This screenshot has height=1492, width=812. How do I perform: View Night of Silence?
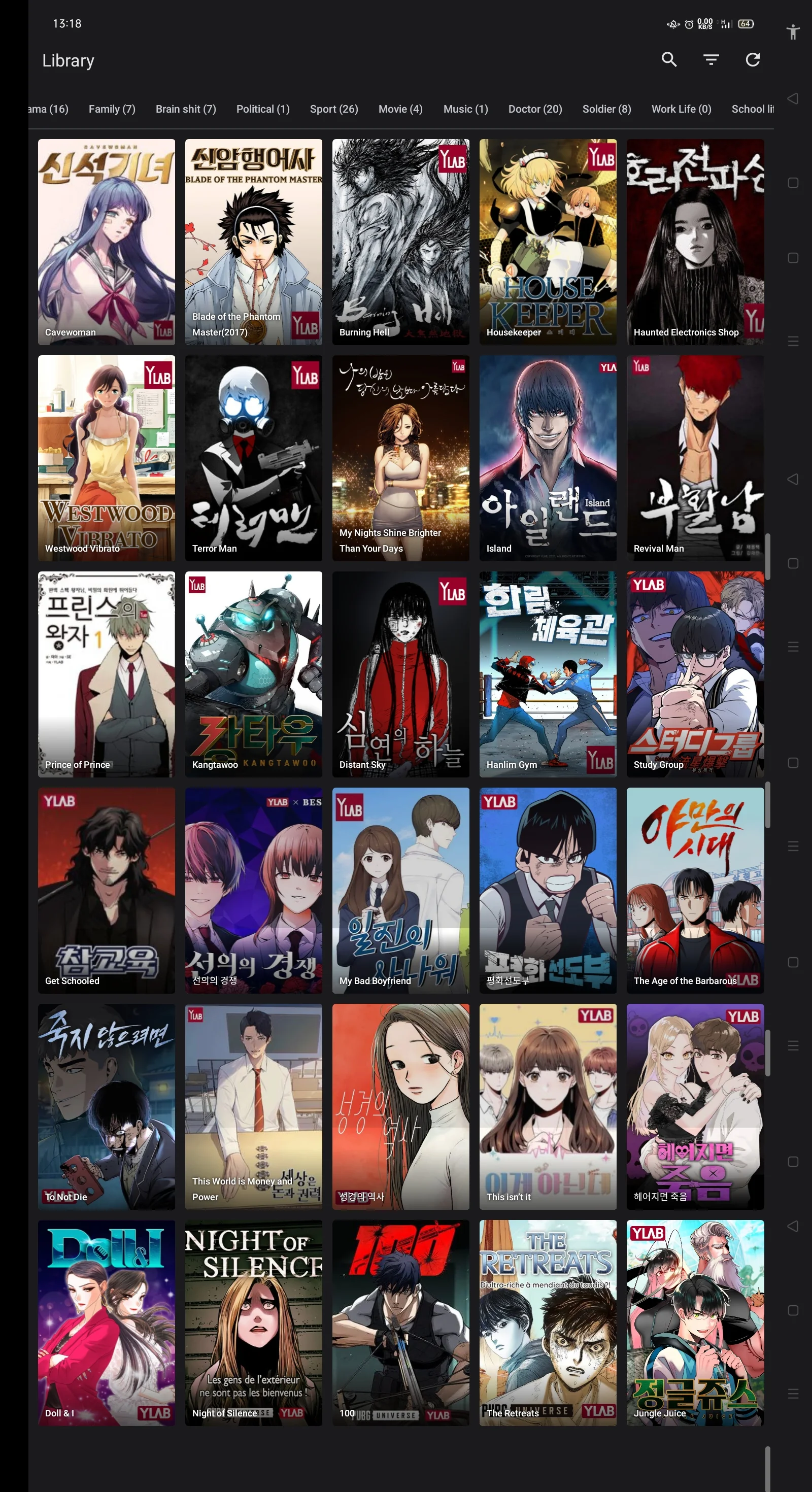253,1323
